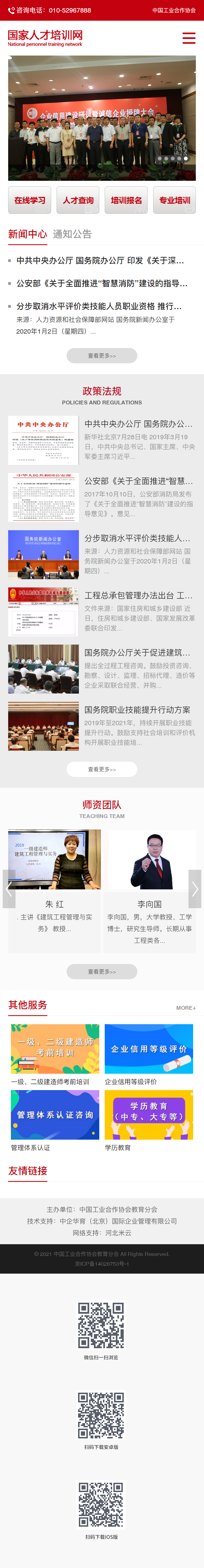This screenshot has width=204, height=1568.
Task: Open 在线学习 section
Action: (x=30, y=200)
